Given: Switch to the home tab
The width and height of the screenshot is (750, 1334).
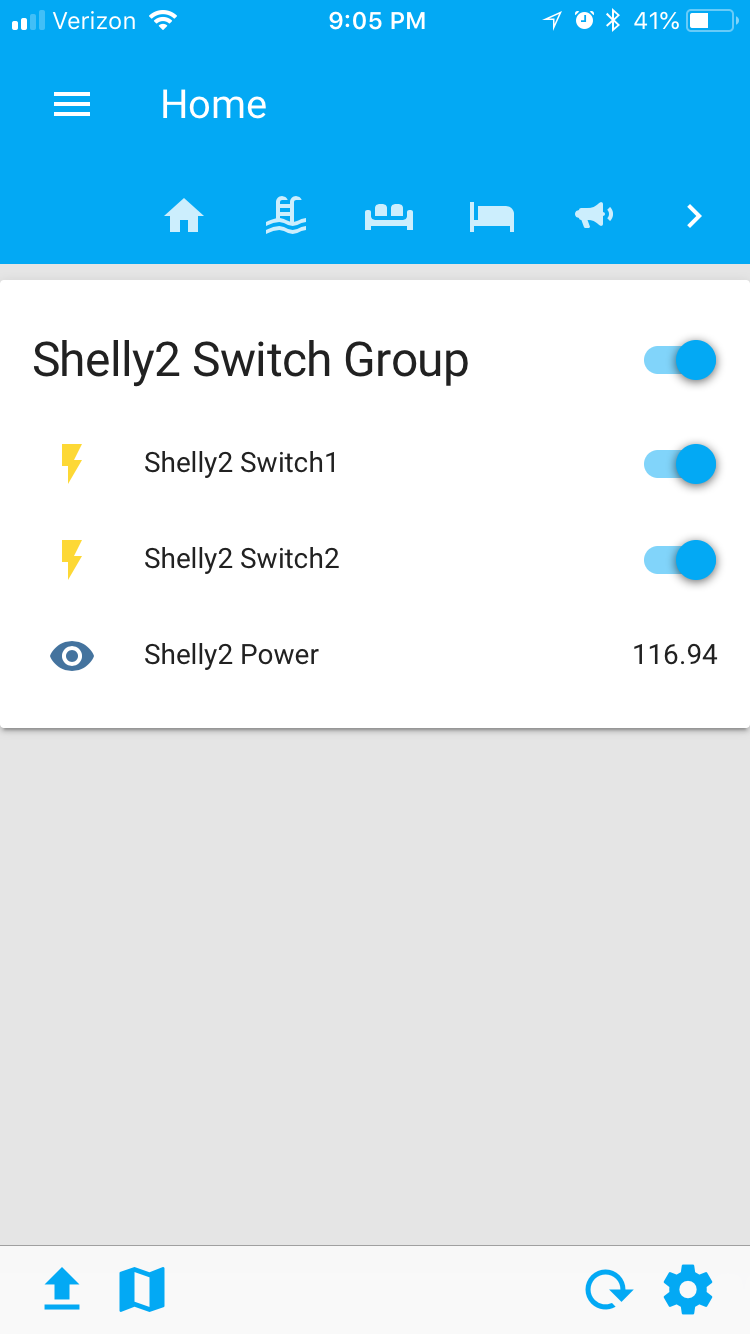Looking at the screenshot, I should click(184, 216).
